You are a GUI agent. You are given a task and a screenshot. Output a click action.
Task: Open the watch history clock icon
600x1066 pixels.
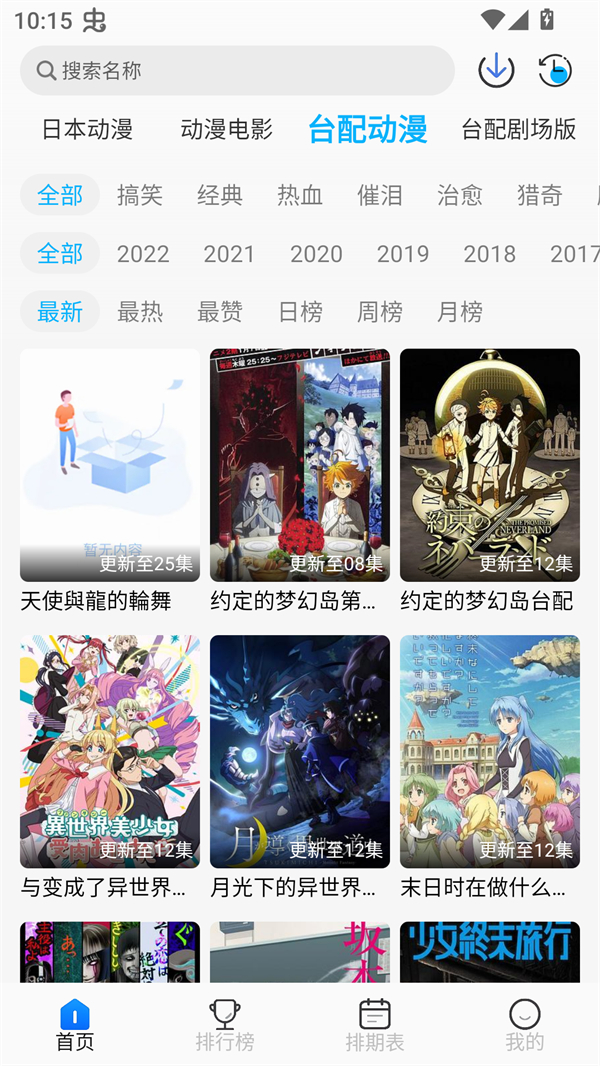[x=555, y=70]
